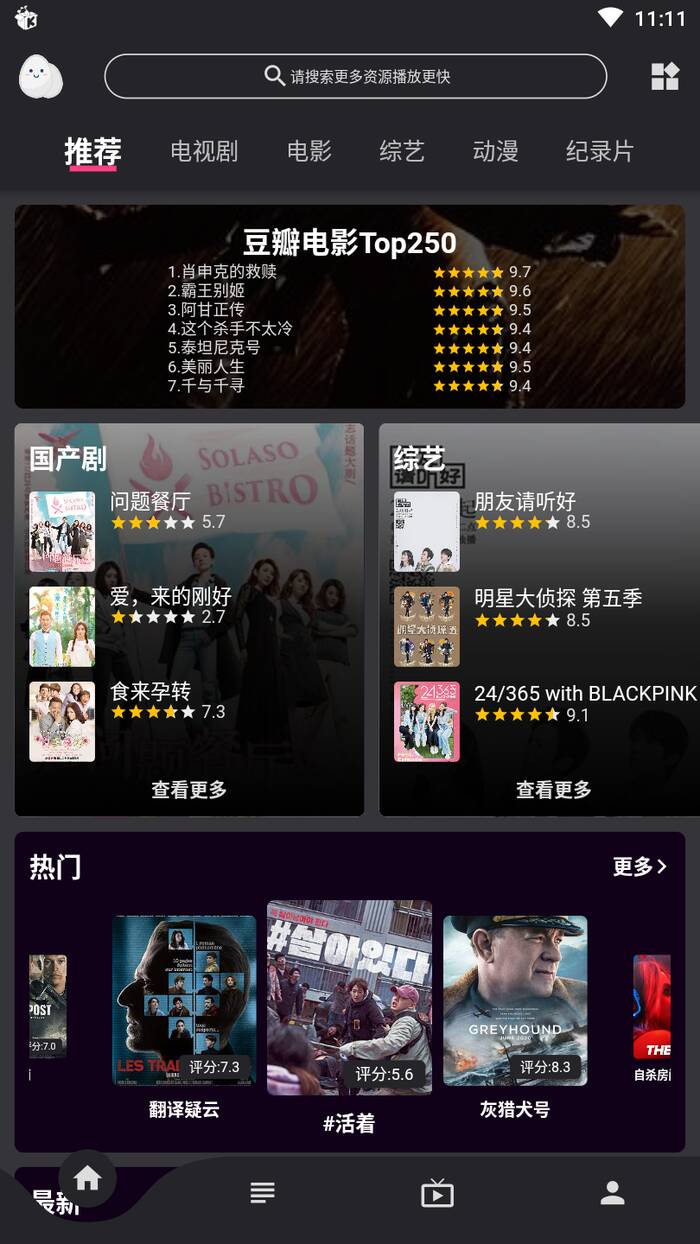Image resolution: width=700 pixels, height=1244 pixels.
Task: Switch to the 电视剧 tab
Action: (x=204, y=151)
